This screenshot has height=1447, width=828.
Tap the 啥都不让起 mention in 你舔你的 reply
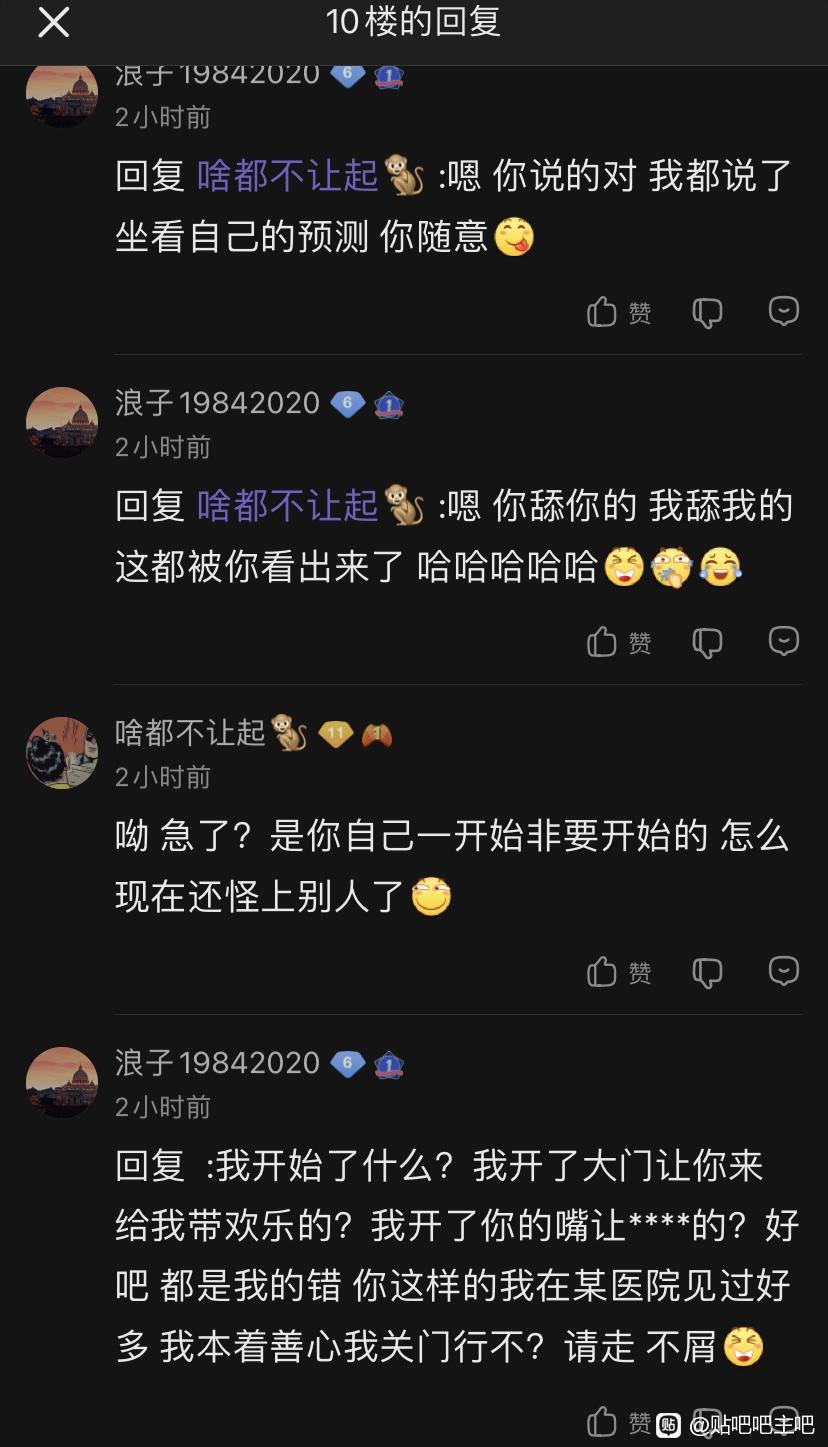tap(288, 506)
